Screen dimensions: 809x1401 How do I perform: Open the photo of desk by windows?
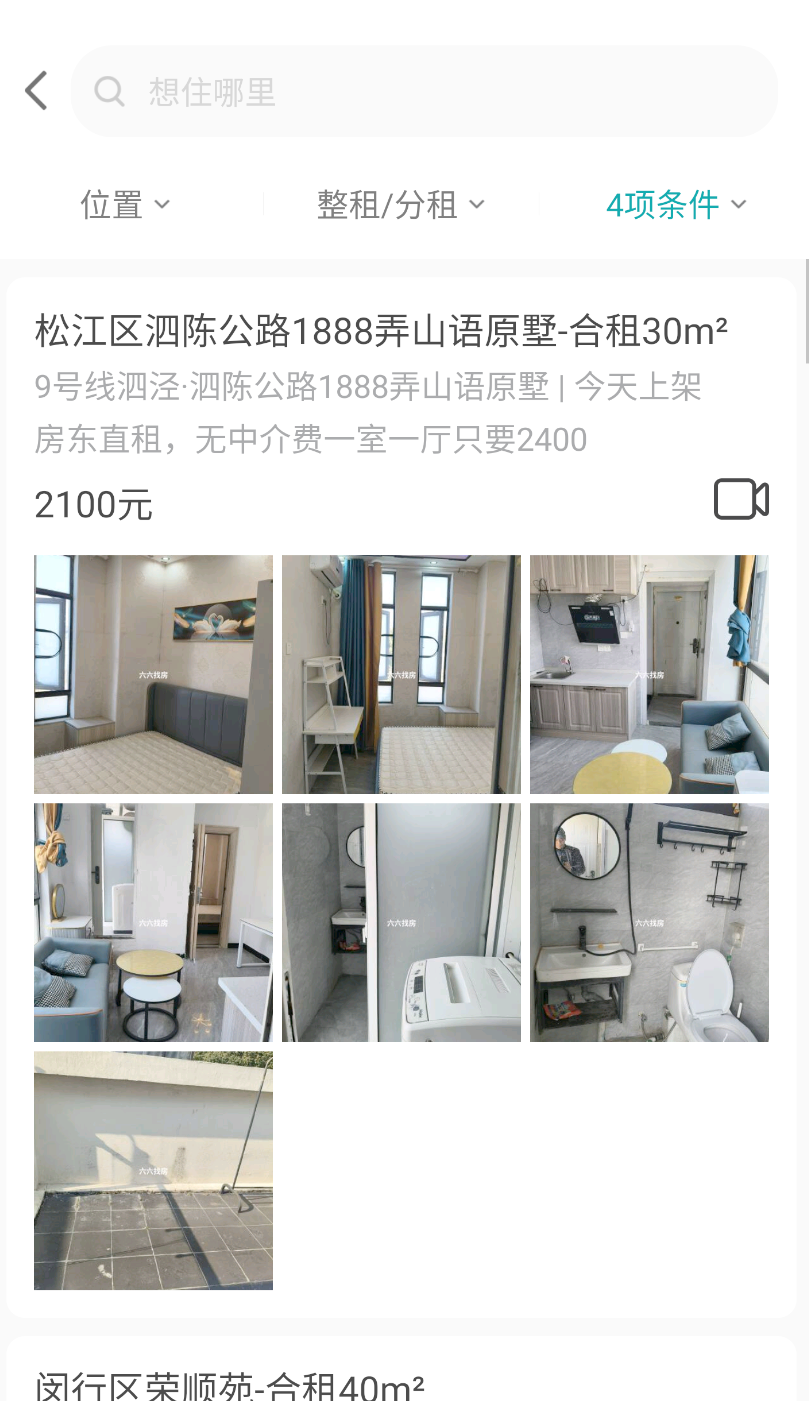[x=401, y=675]
